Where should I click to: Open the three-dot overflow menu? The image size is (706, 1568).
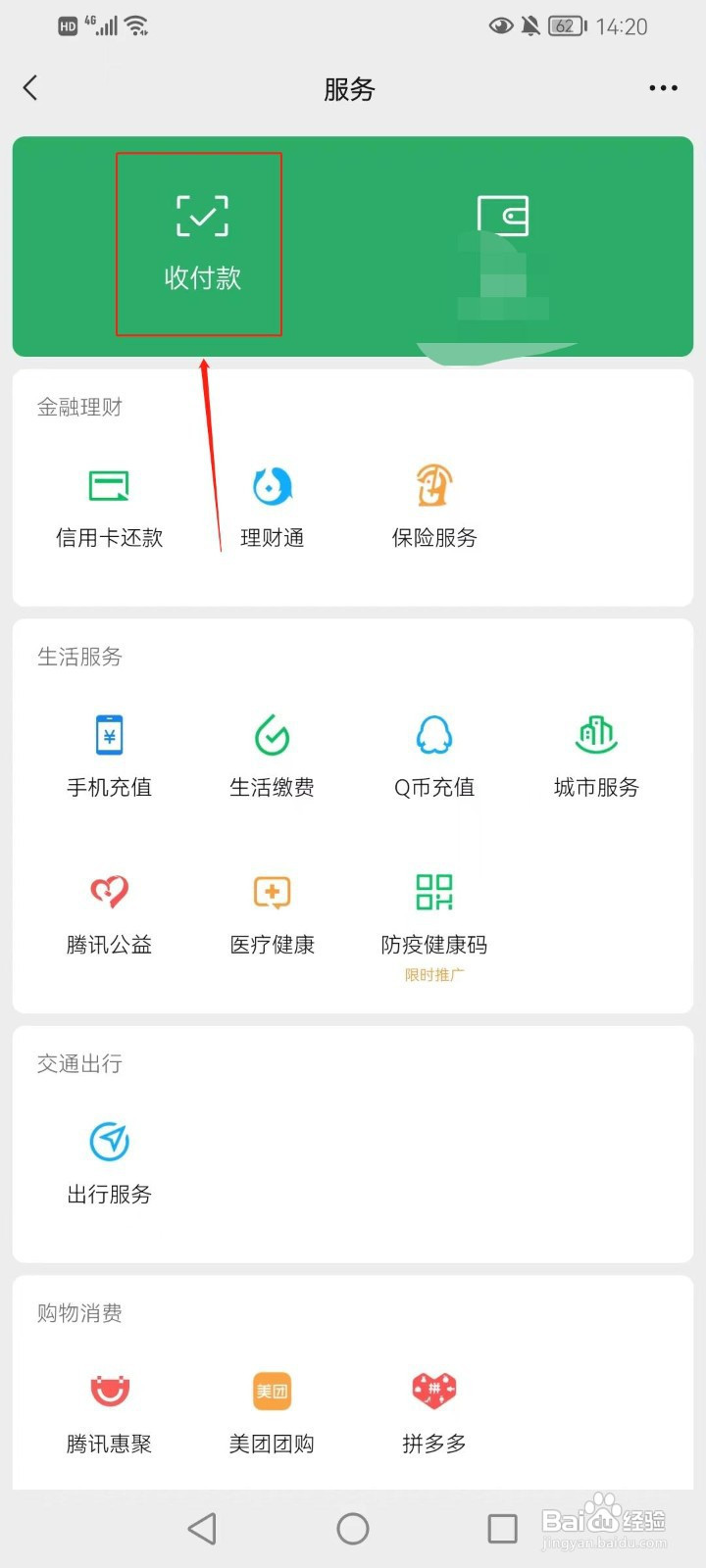tap(663, 88)
